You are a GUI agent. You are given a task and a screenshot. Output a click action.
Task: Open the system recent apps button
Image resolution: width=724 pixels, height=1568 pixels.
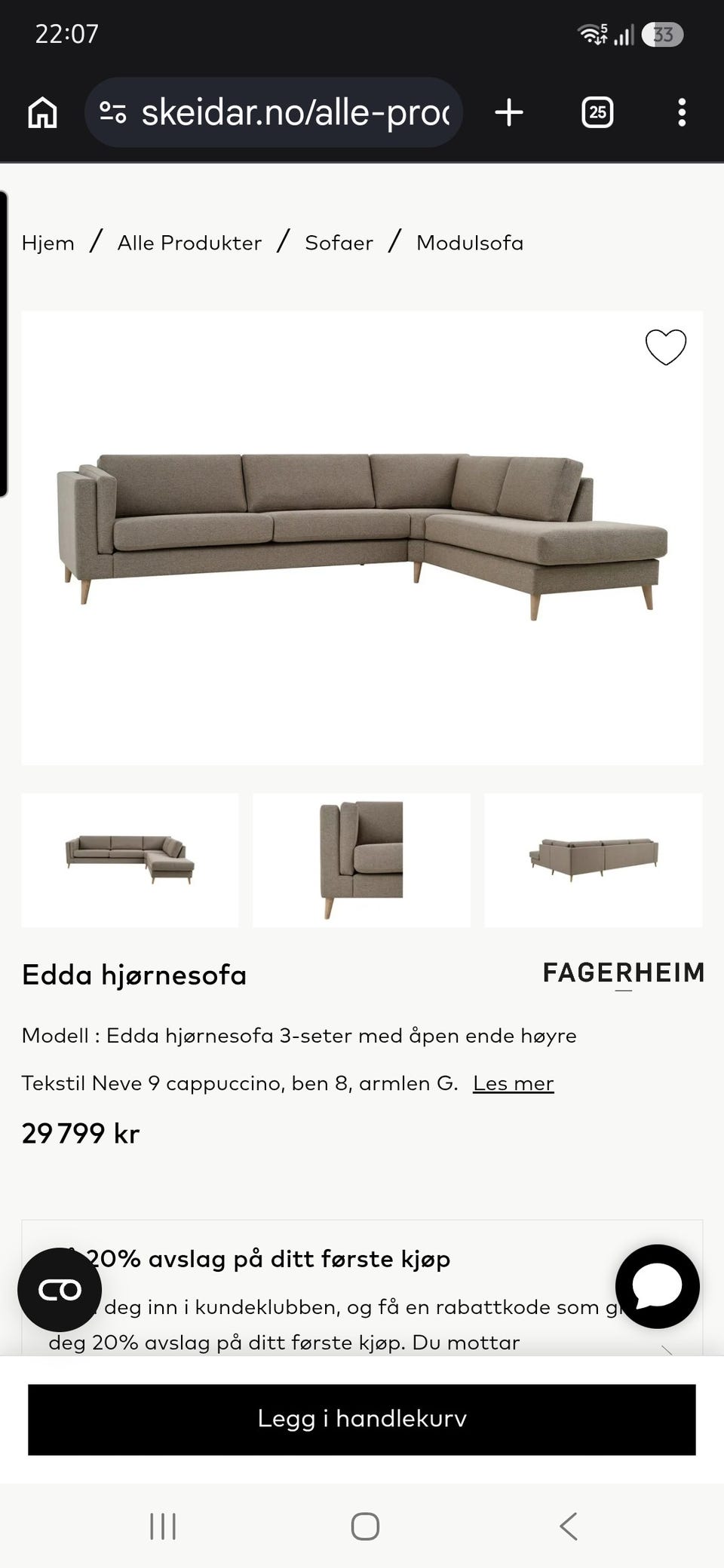point(163,1527)
